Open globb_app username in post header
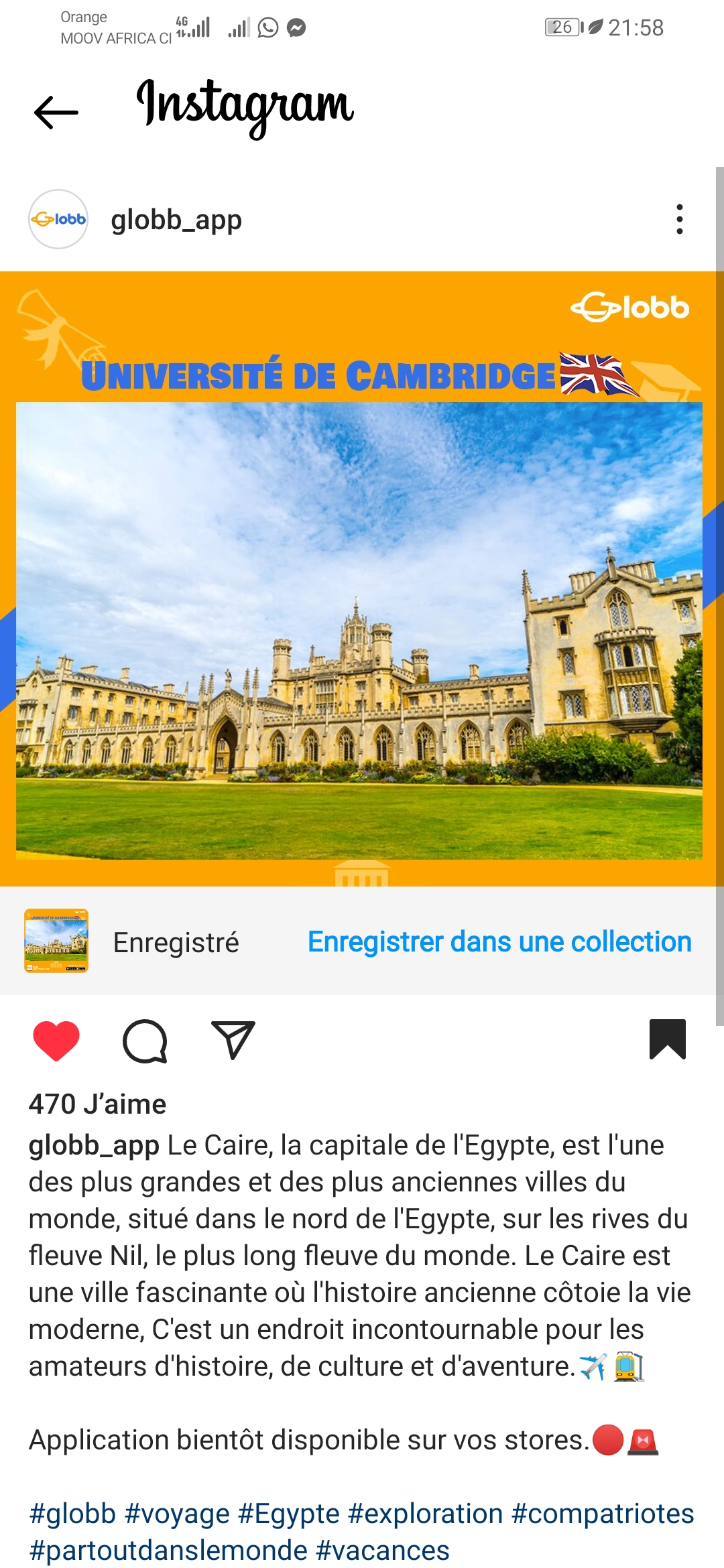724x1568 pixels. click(x=176, y=220)
